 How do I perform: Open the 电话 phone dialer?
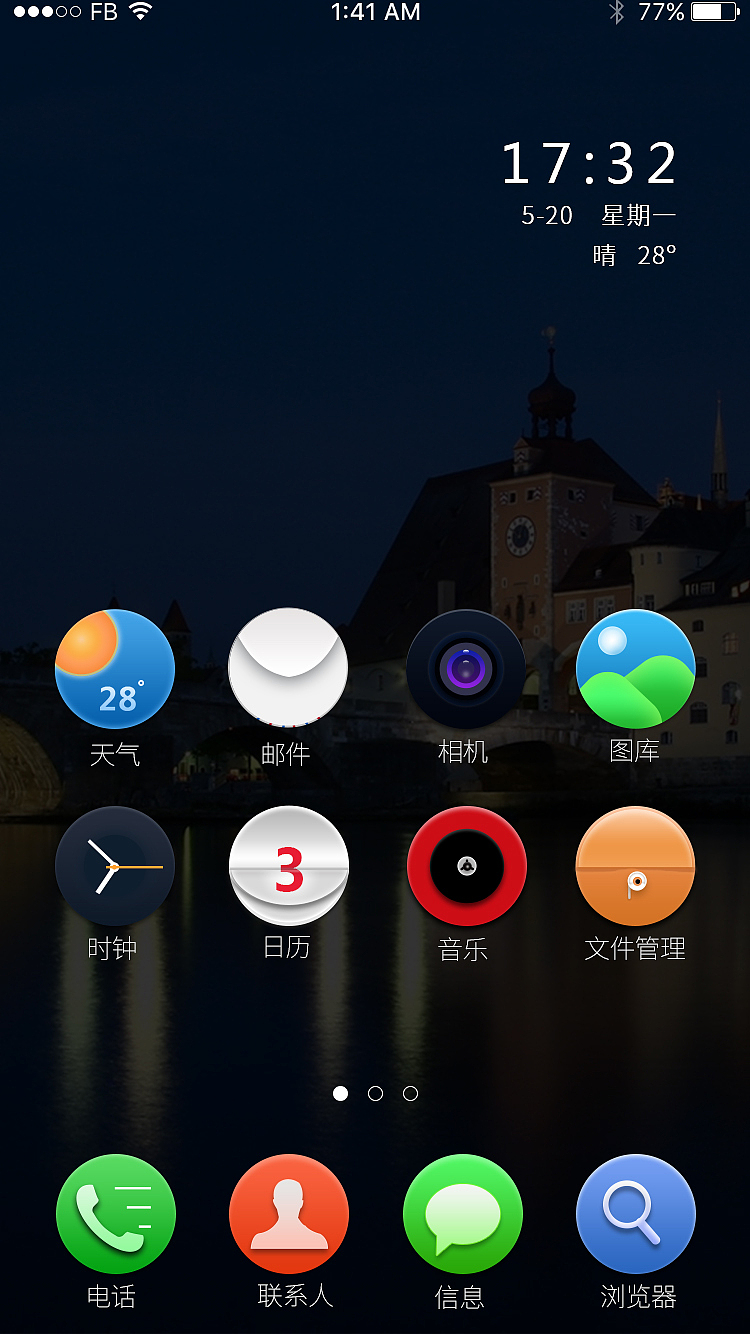[116, 1214]
